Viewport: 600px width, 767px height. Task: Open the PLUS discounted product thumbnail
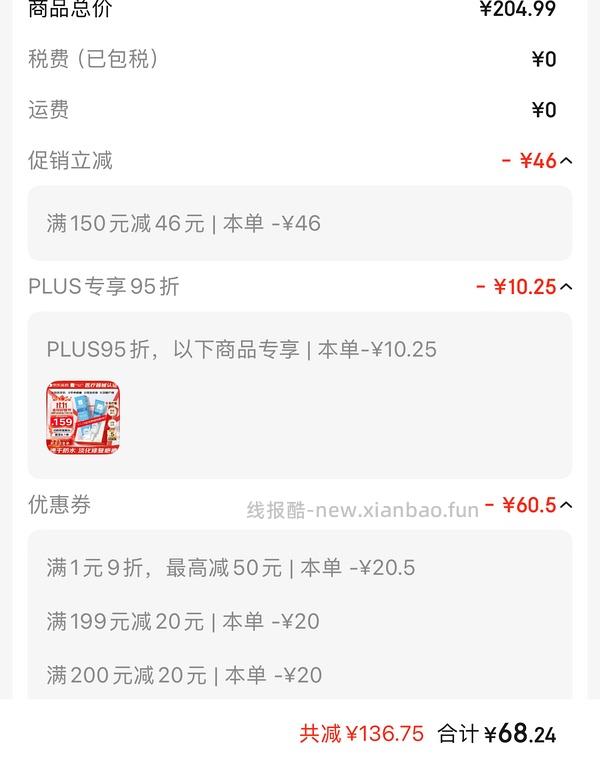[x=83, y=417]
